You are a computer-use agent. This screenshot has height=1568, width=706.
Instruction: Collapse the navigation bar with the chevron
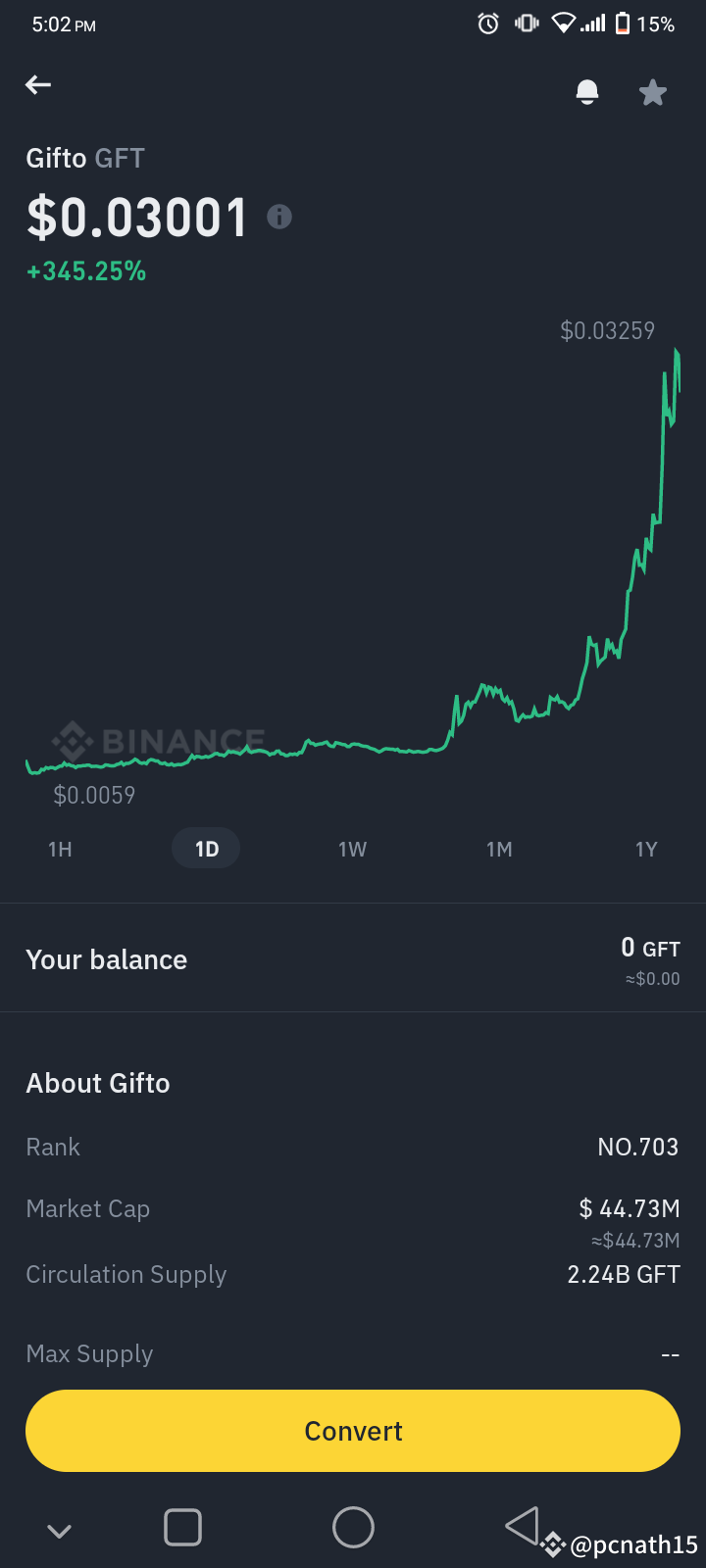60,1529
